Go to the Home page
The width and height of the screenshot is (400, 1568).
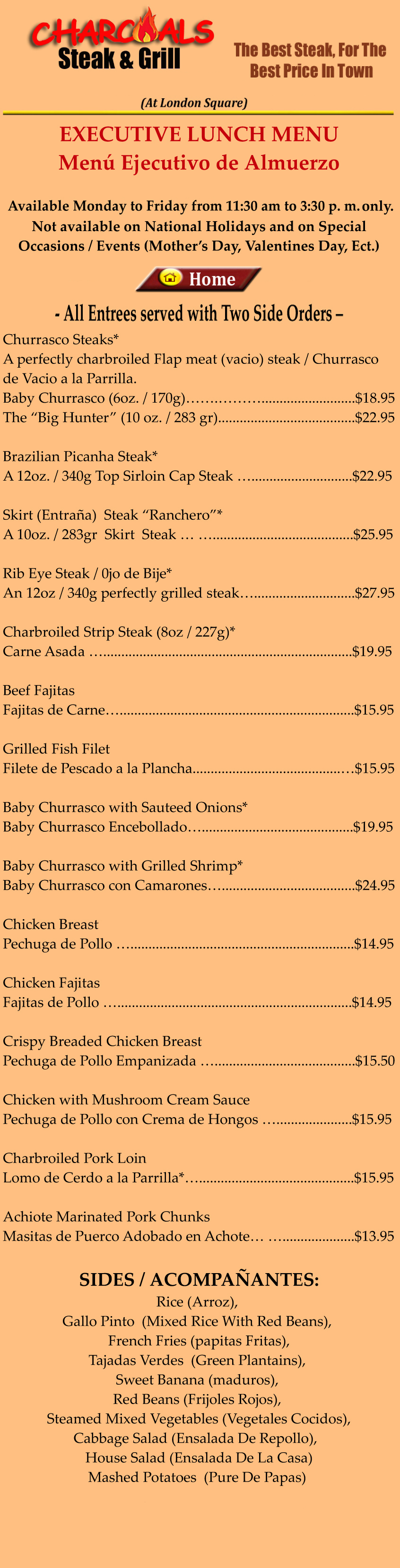tap(199, 279)
